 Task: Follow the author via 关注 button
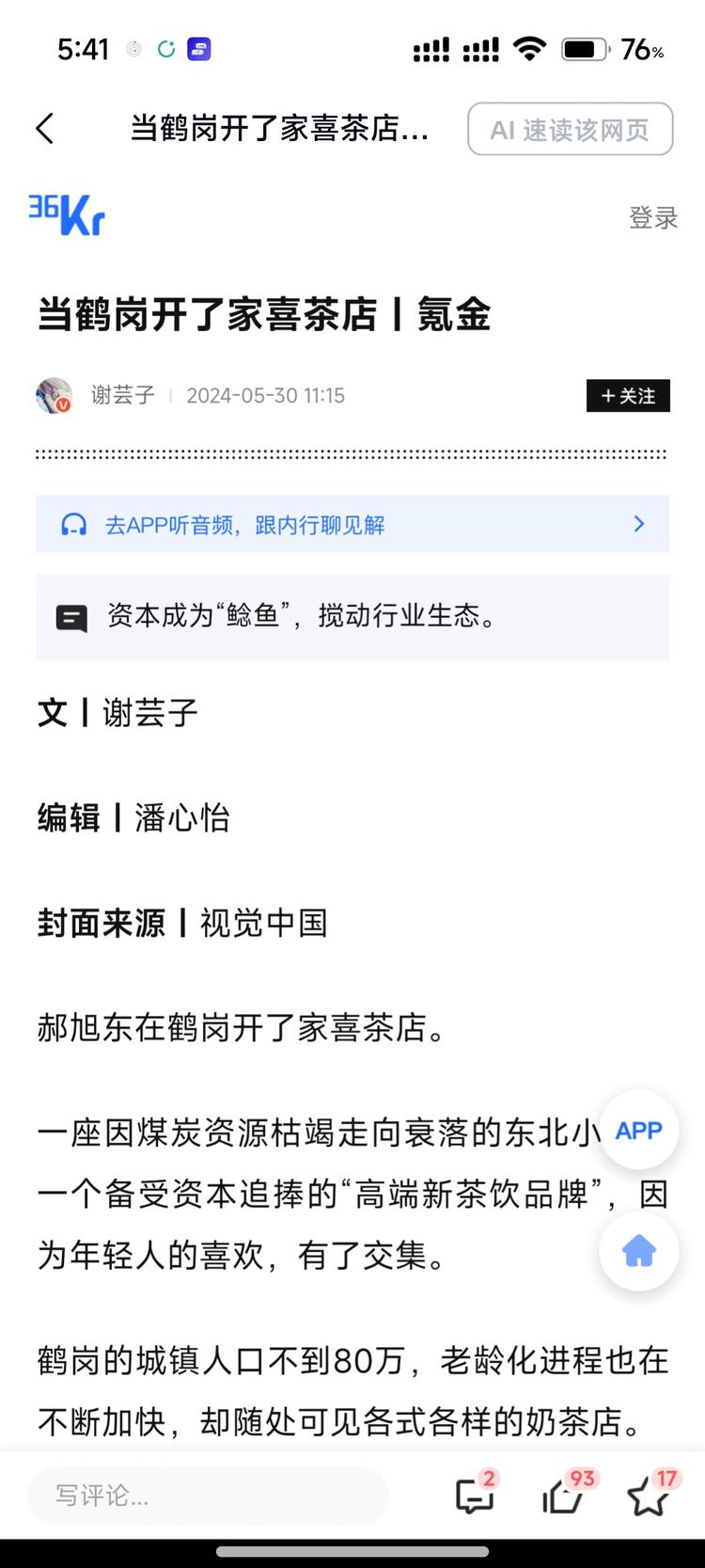point(627,396)
